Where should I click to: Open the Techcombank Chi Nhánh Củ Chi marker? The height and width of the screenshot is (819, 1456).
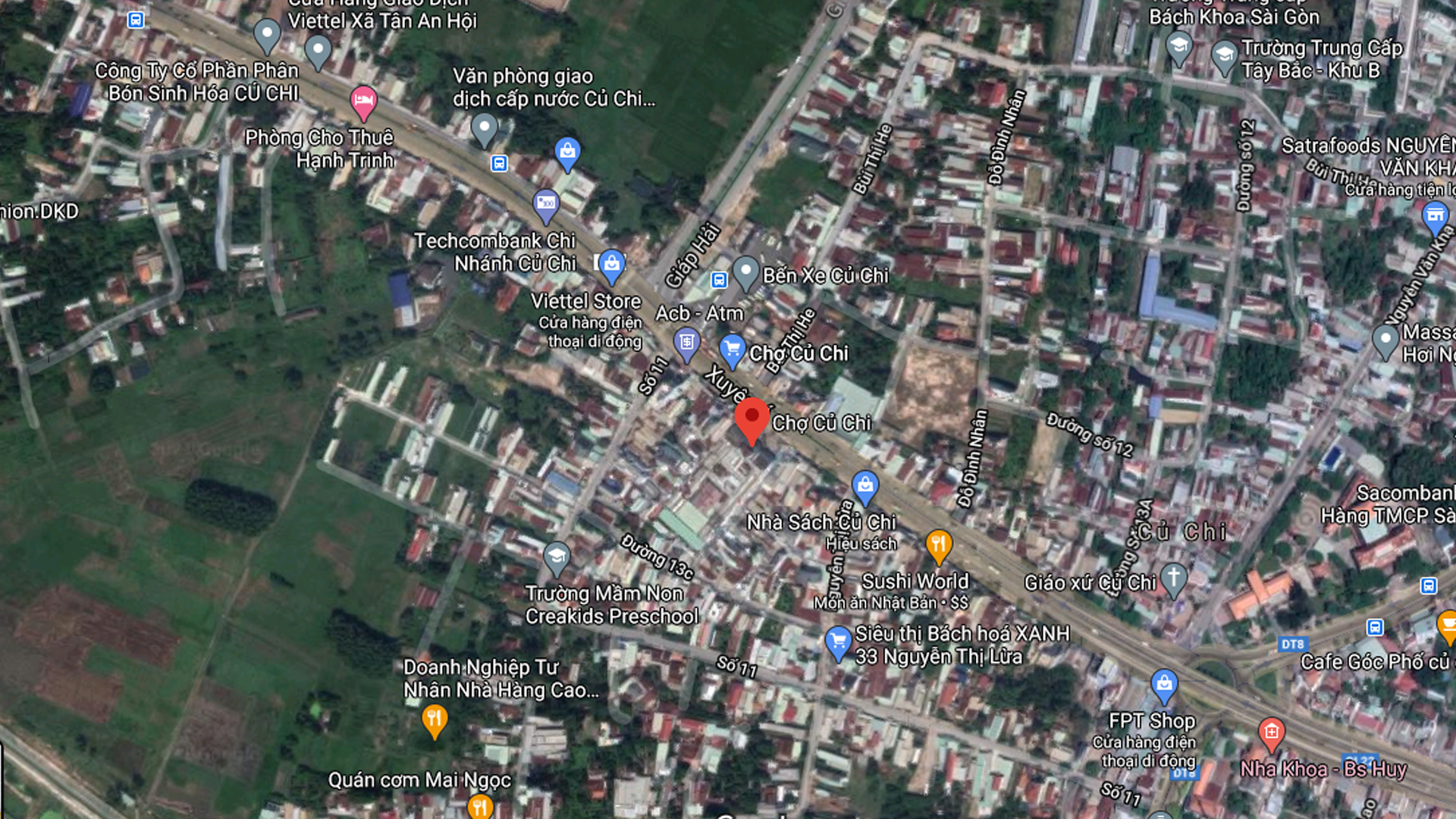point(545,203)
